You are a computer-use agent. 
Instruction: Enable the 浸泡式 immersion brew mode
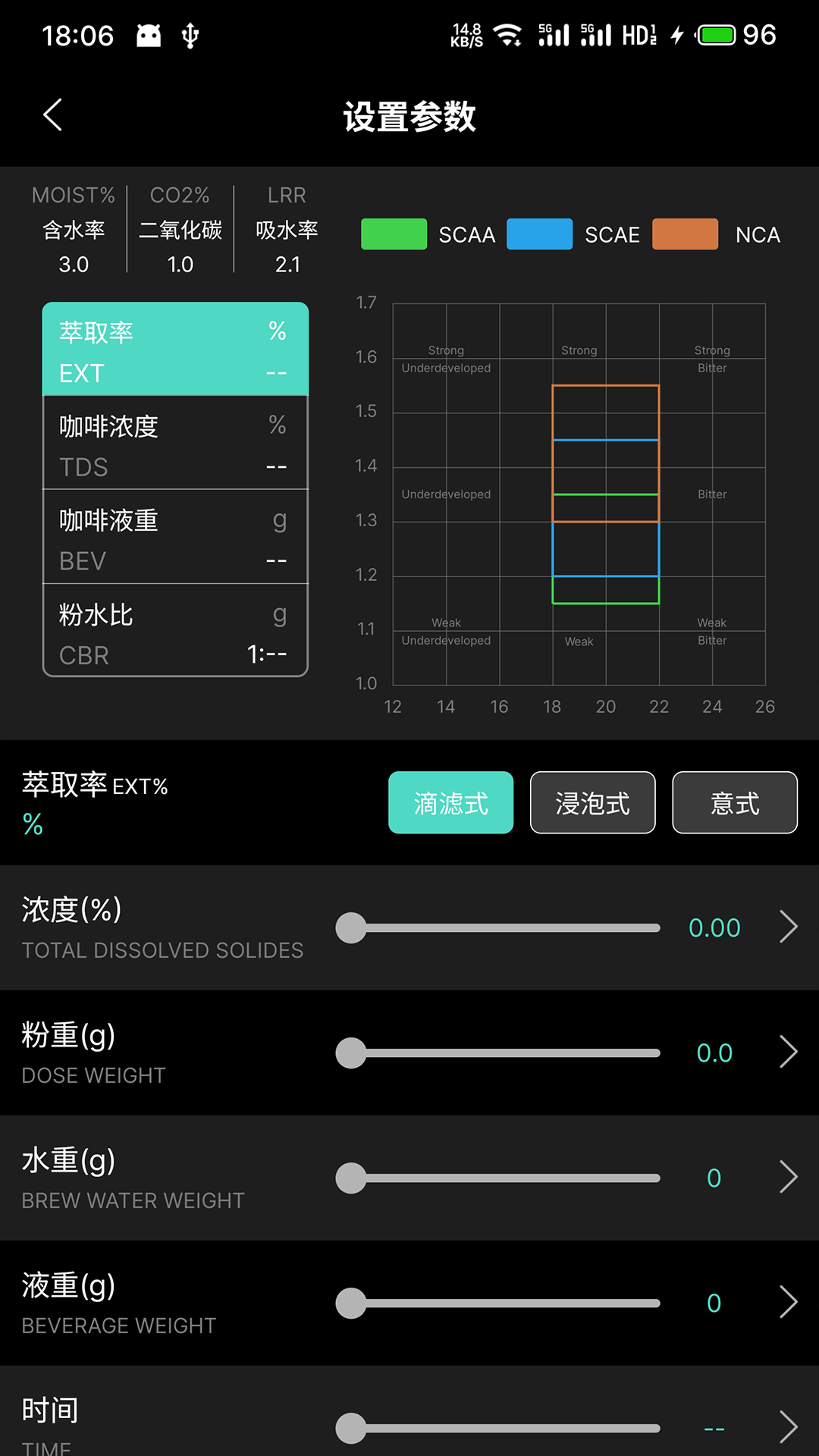click(592, 802)
